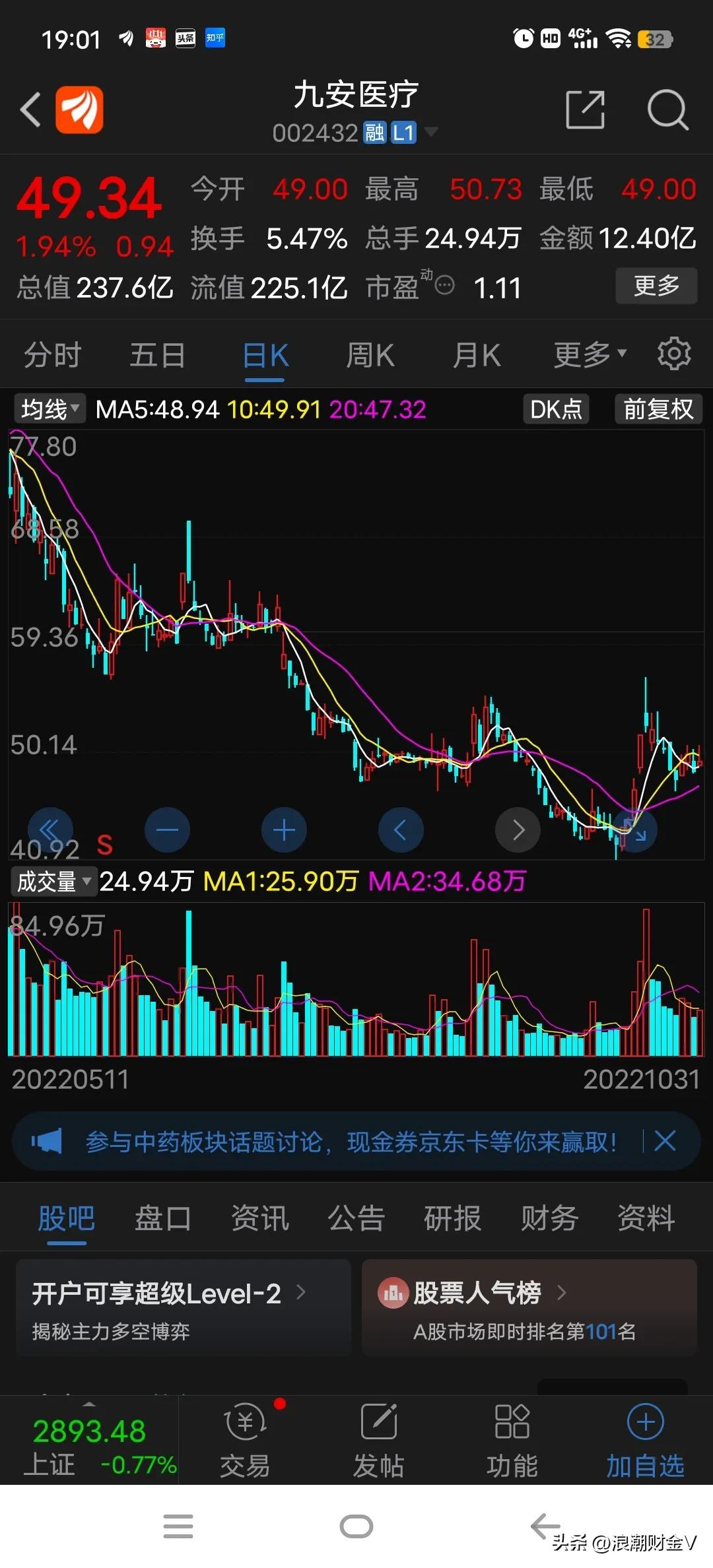Go back using the top-left arrow
Viewport: 713px width, 1568px height.
pyautogui.click(x=30, y=110)
